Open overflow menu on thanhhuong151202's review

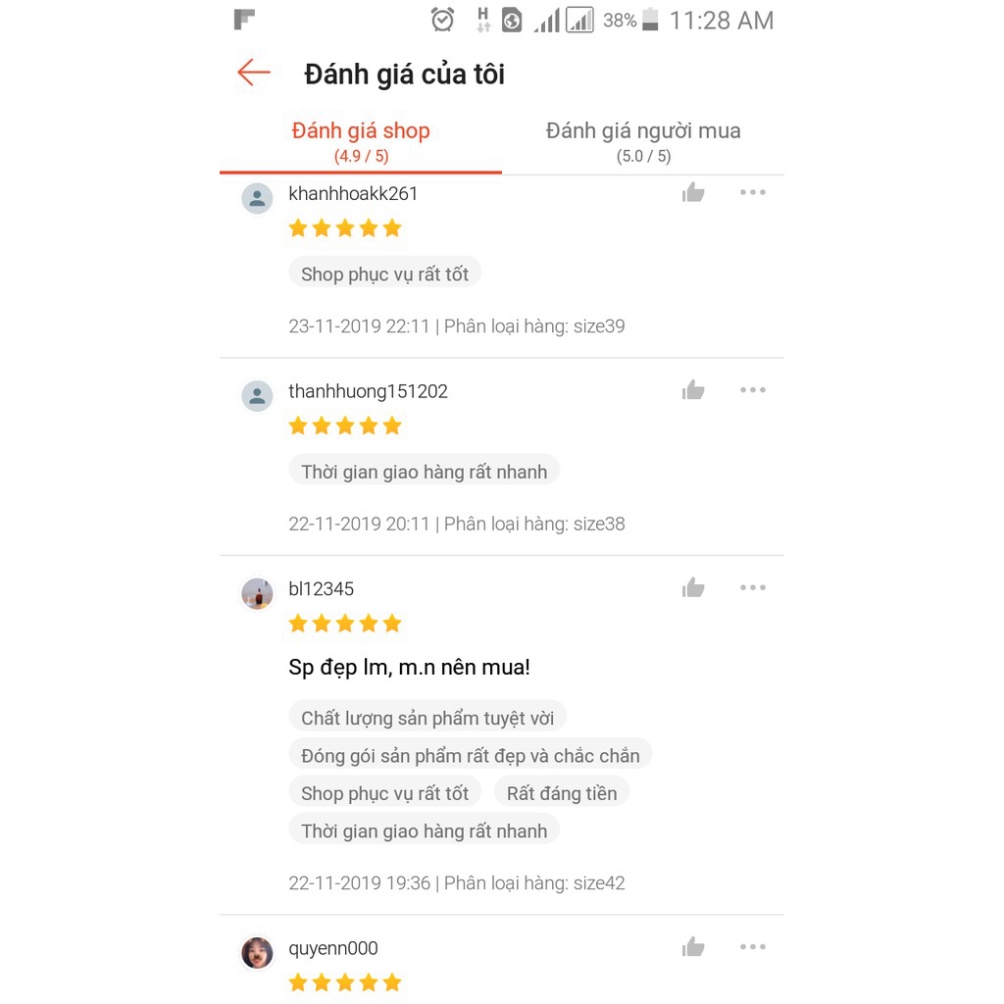point(752,390)
